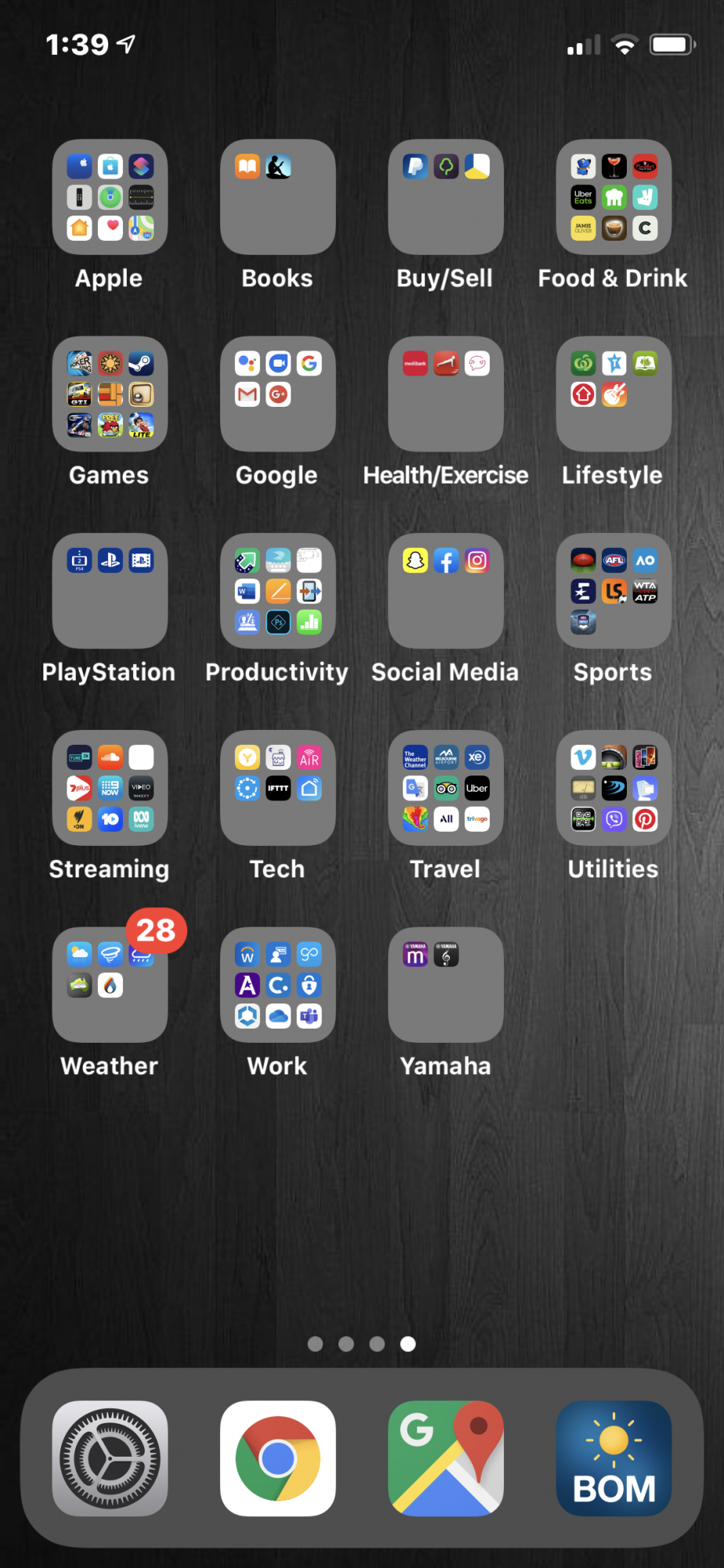Open the Social Media folder
Viewport: 724px width, 1568px height.
[x=446, y=590]
